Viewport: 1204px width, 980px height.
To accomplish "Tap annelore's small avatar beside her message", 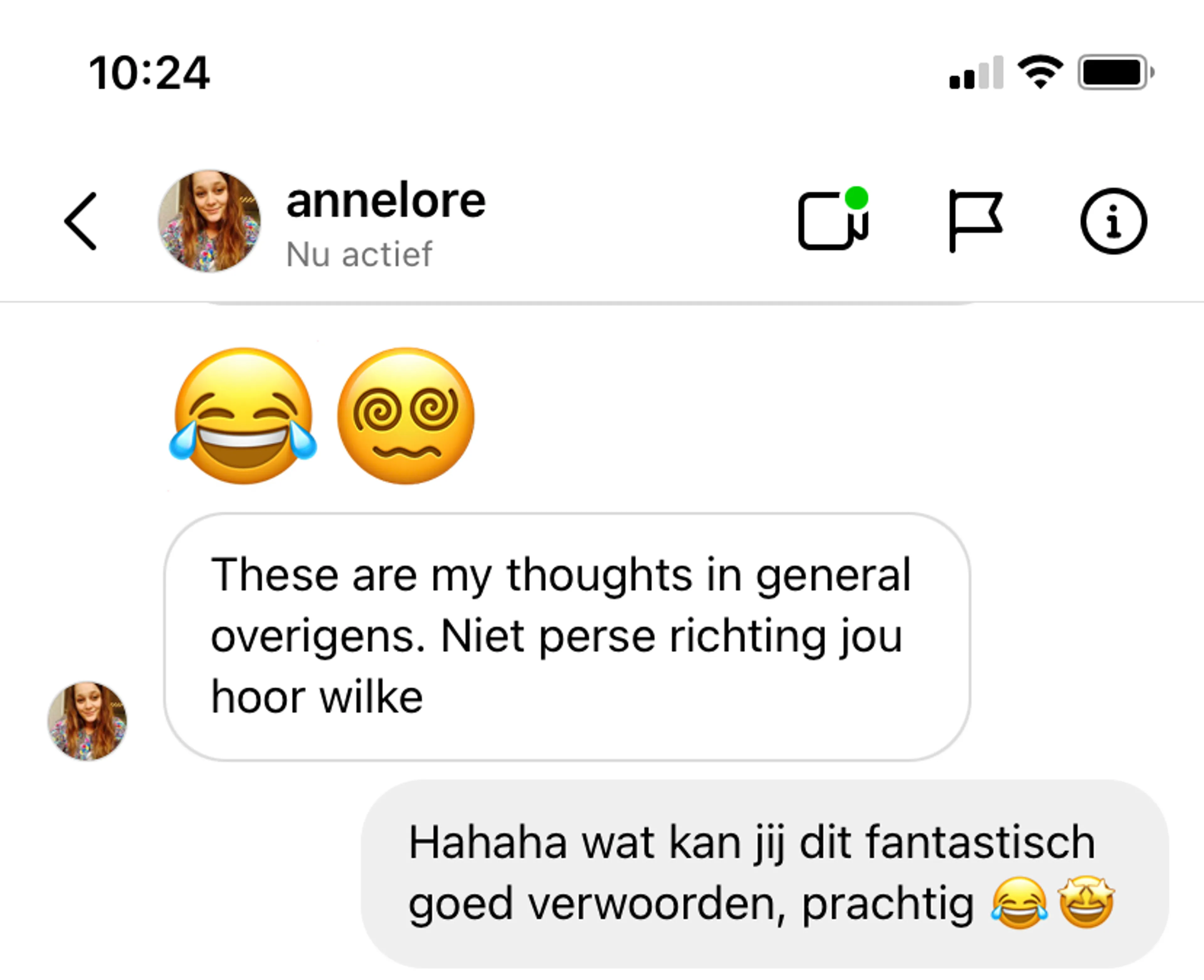I will [87, 721].
